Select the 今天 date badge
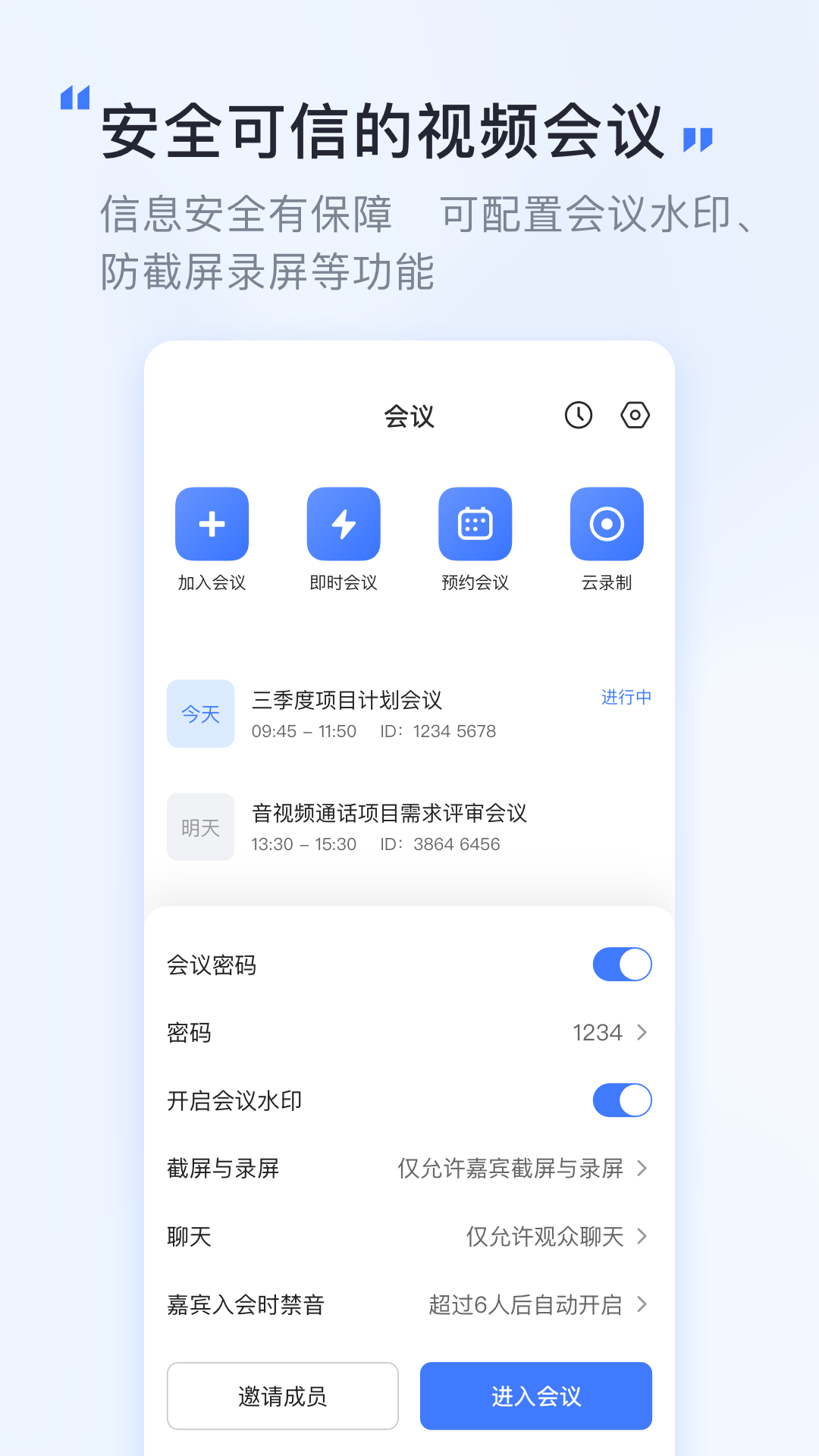The width and height of the screenshot is (819, 1456). pyautogui.click(x=200, y=714)
